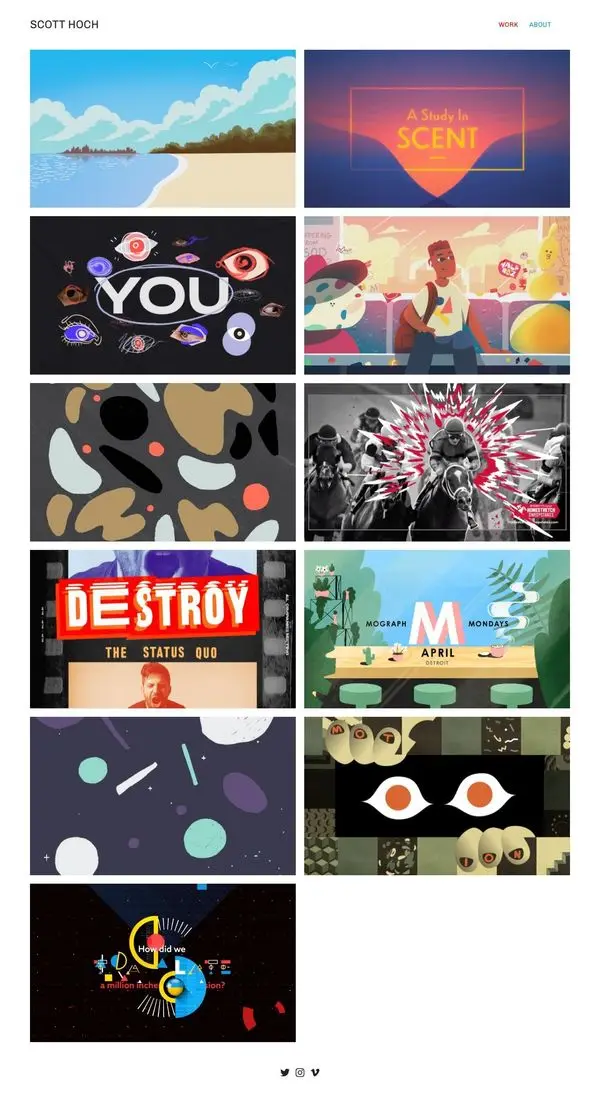Screen dimensions: 600x1120
Task: Select the Mograph Mondays April tile
Action: (x=437, y=629)
